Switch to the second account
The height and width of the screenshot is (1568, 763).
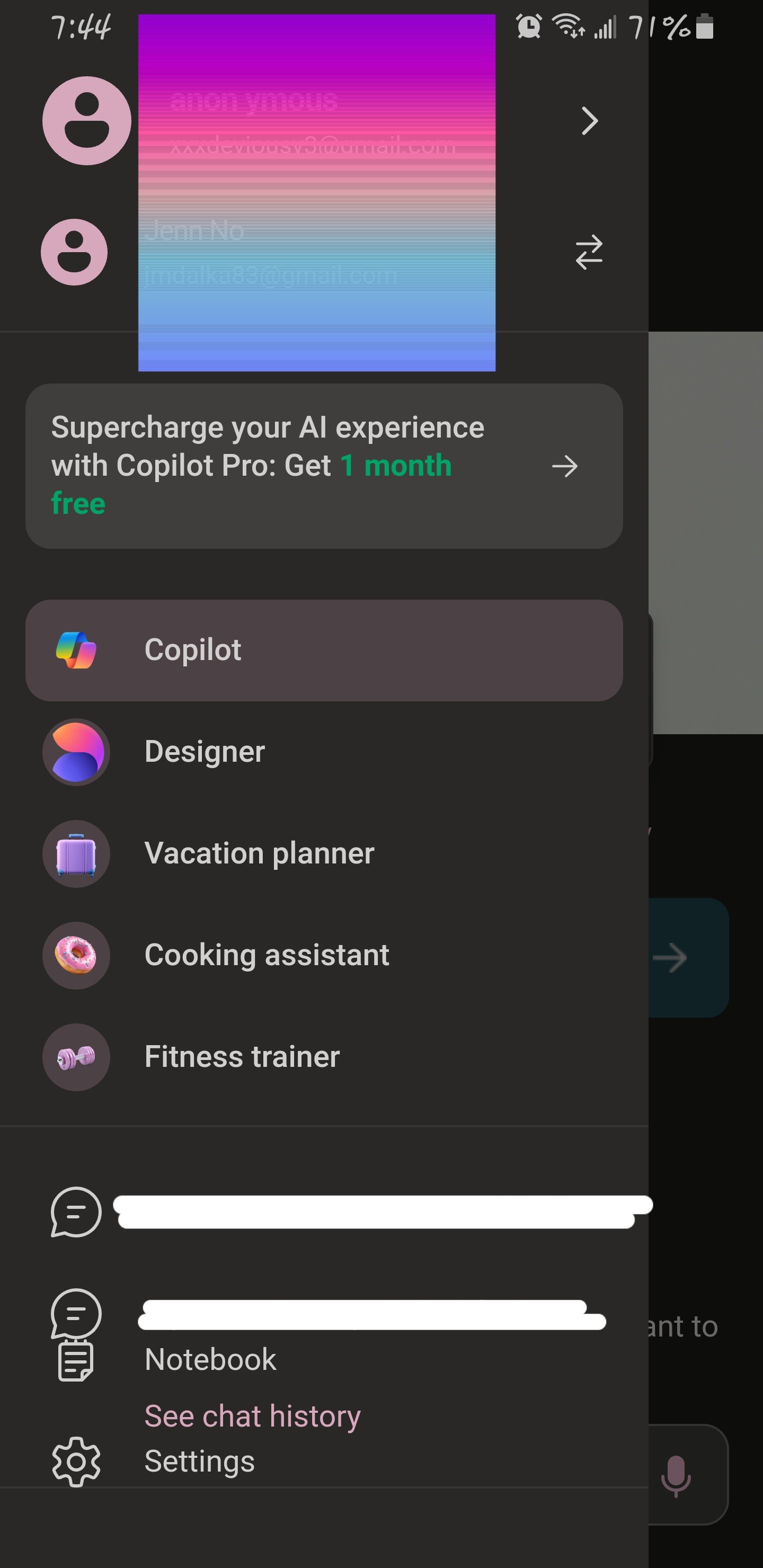[x=588, y=252]
